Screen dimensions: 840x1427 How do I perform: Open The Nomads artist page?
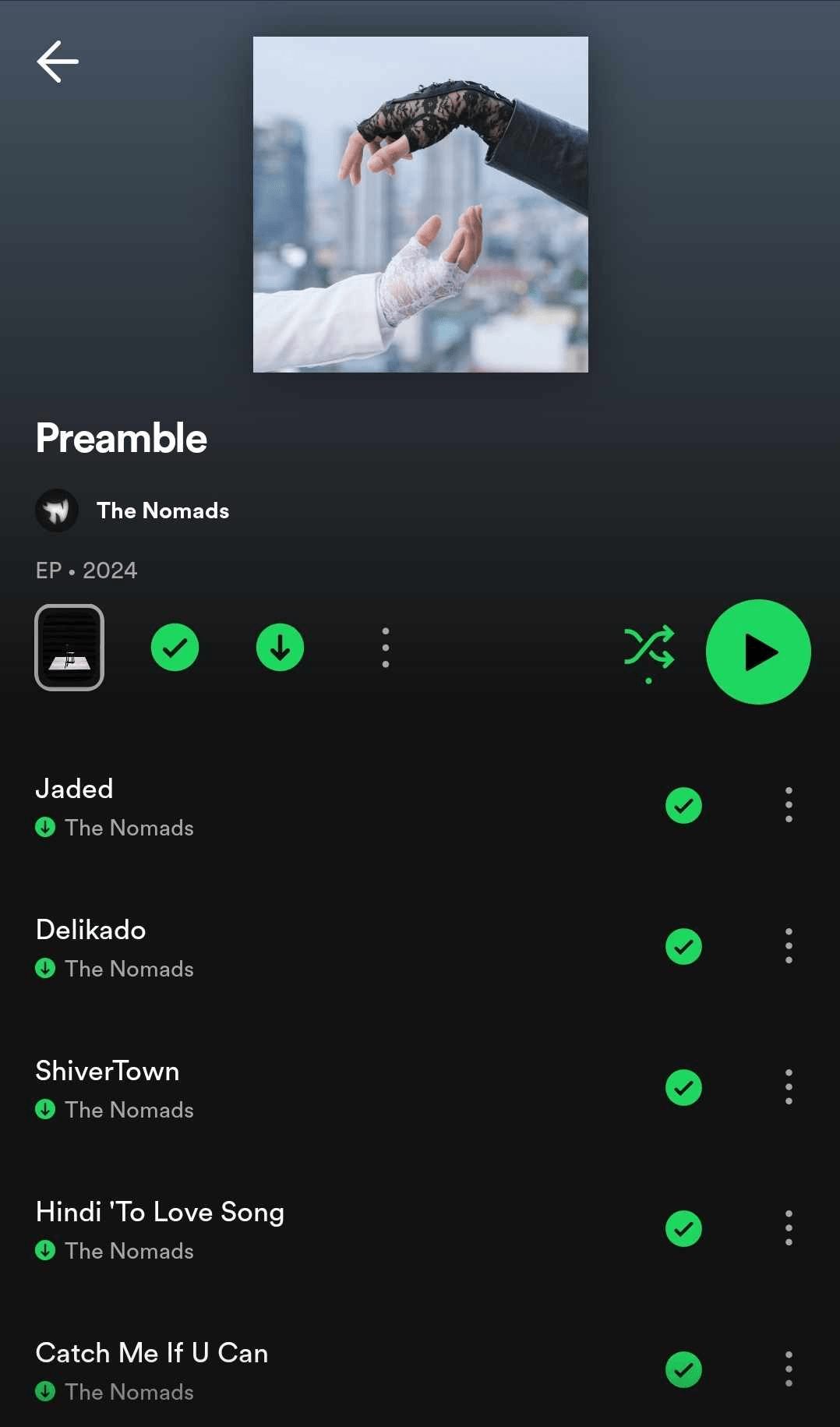162,510
